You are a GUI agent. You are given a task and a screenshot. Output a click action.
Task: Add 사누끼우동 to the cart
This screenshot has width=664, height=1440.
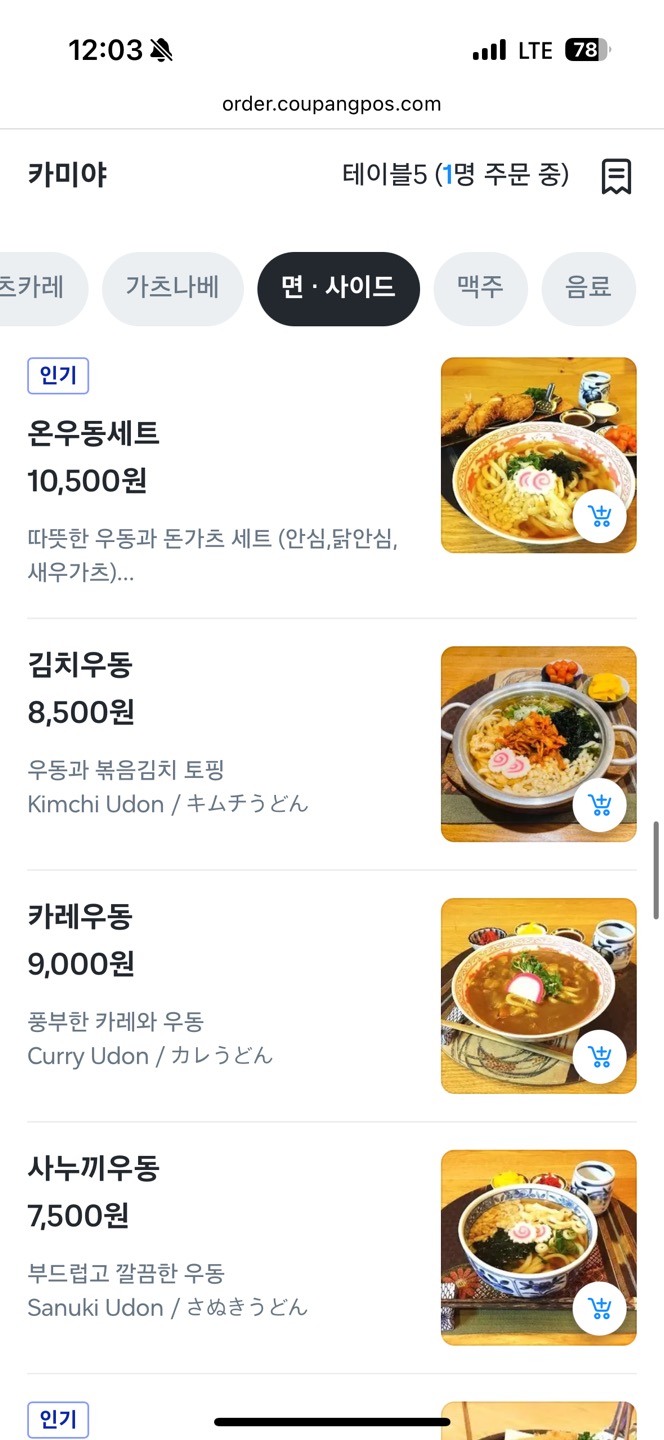tap(600, 1309)
